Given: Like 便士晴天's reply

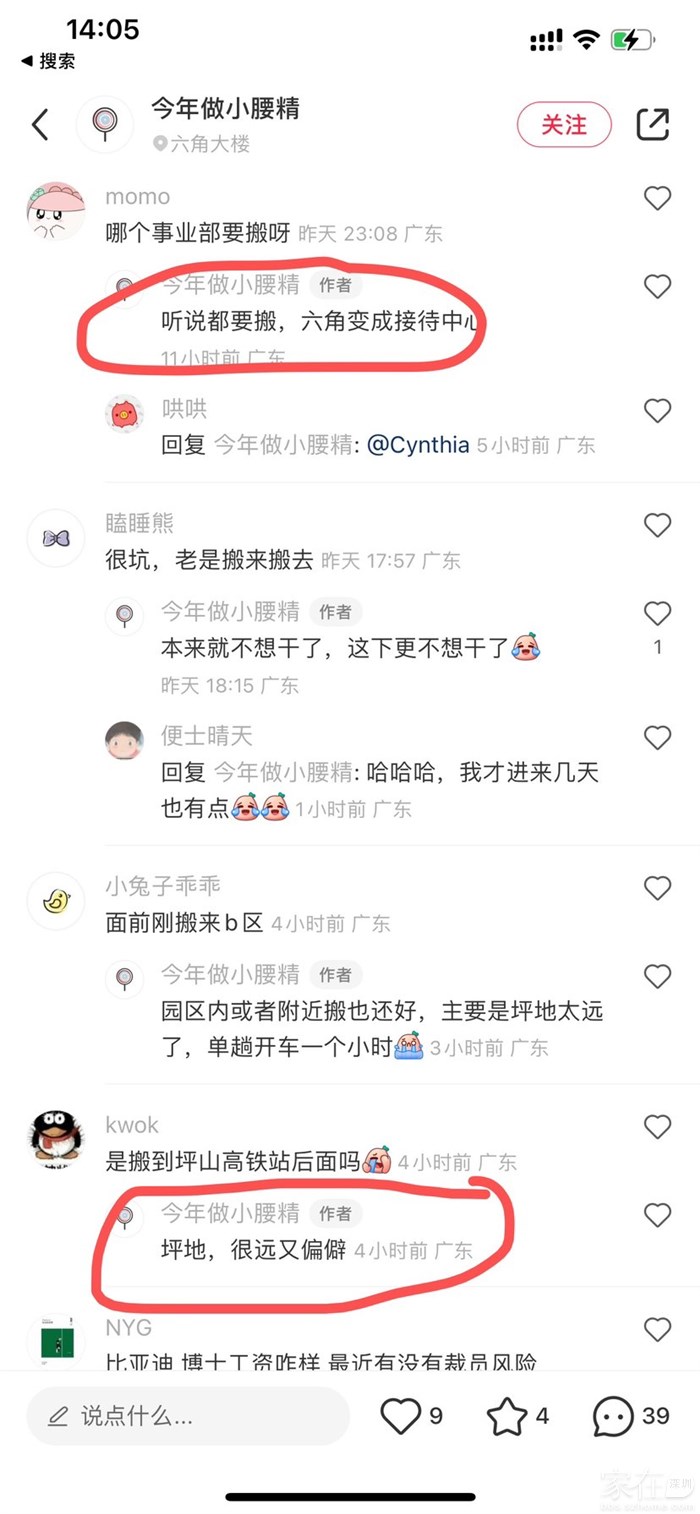Looking at the screenshot, I should click(x=656, y=738).
